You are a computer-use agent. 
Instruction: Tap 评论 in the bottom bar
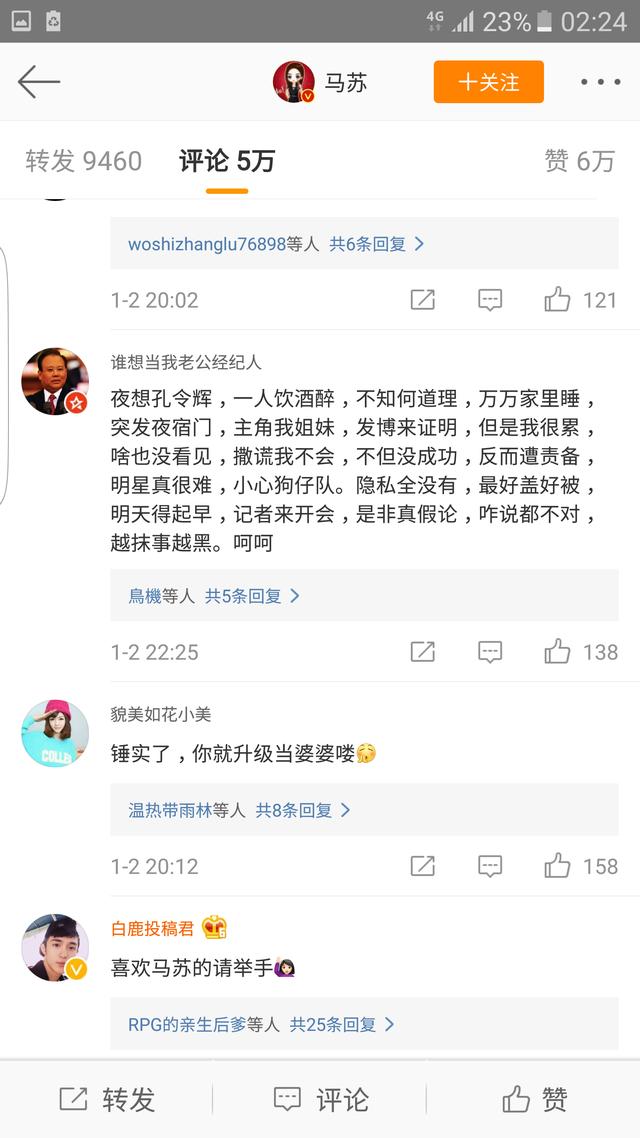[320, 1100]
